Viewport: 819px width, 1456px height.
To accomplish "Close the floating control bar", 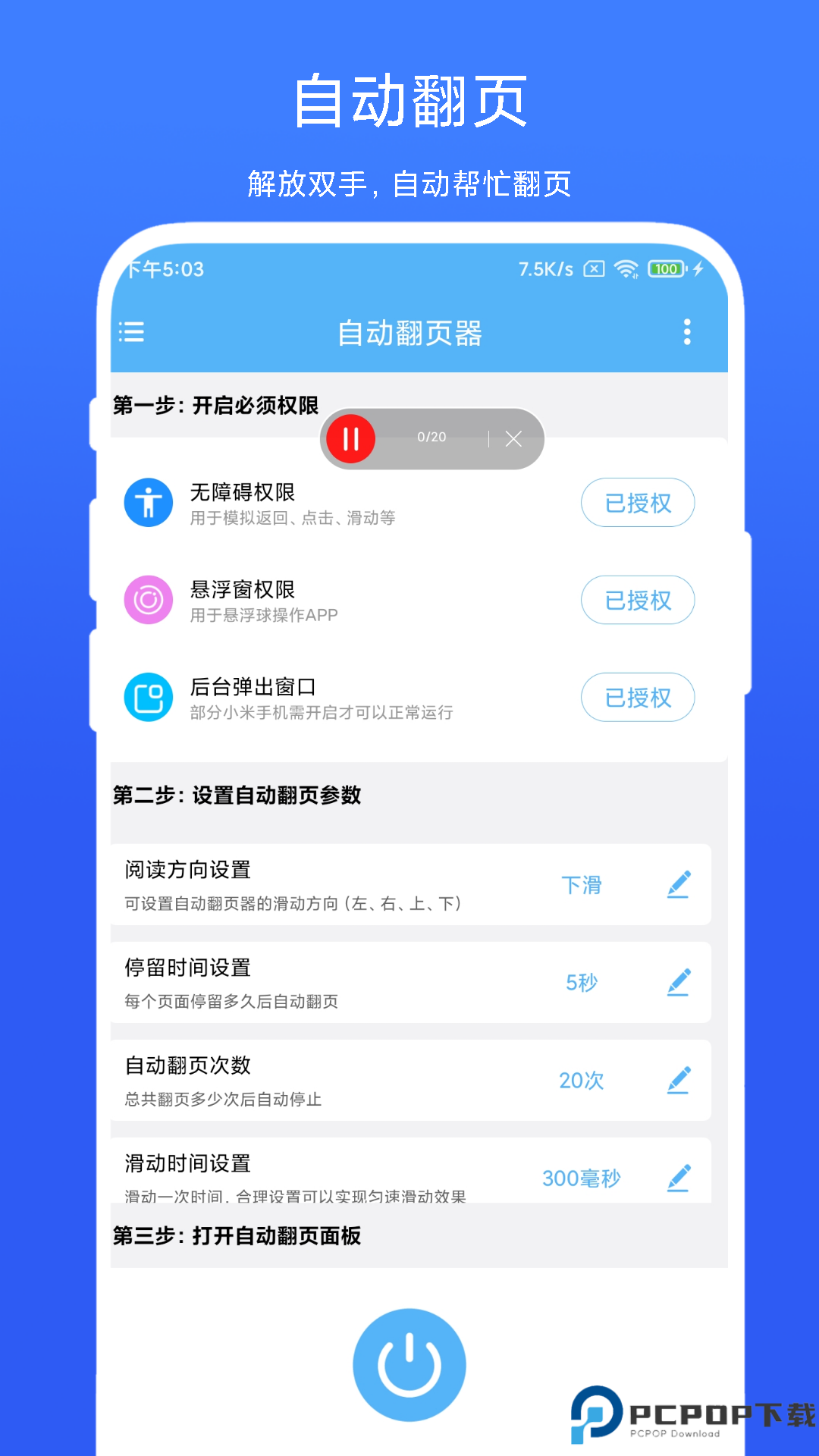I will tap(514, 438).
